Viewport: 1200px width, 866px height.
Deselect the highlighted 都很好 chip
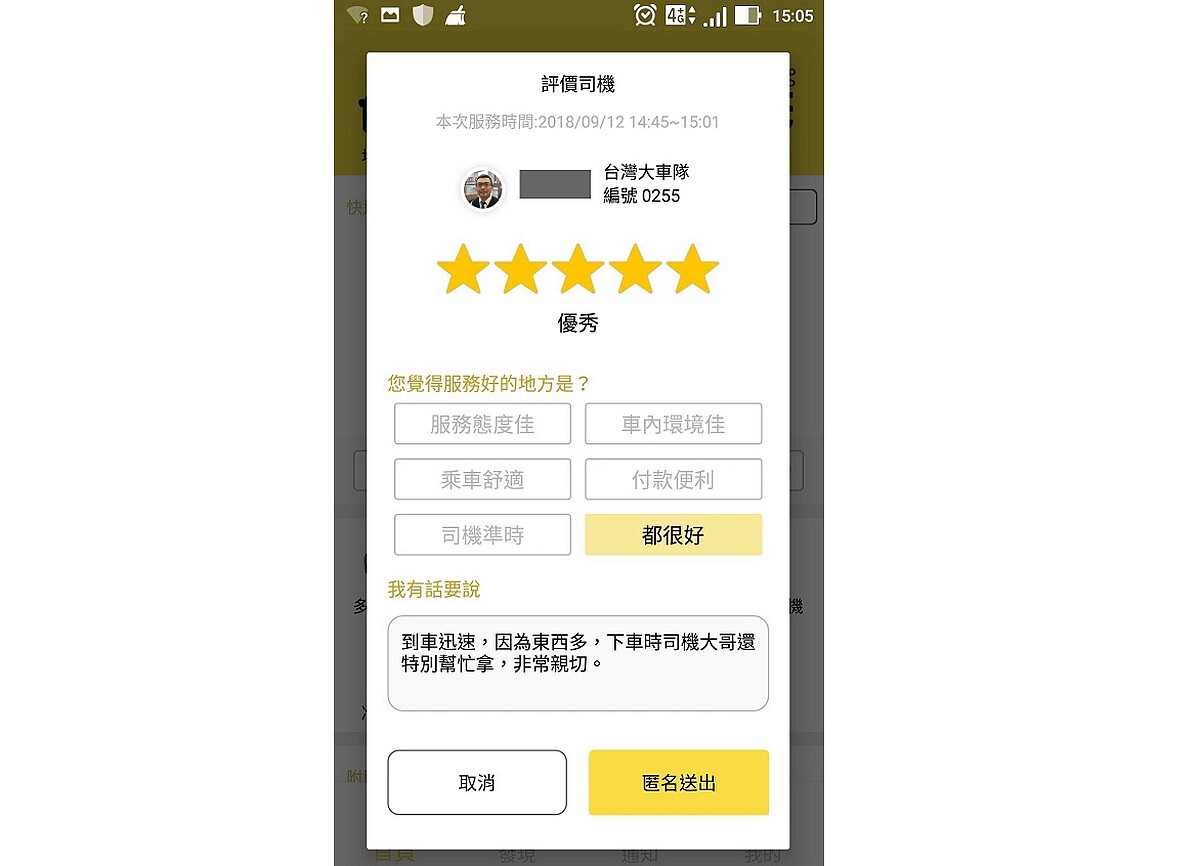point(673,535)
